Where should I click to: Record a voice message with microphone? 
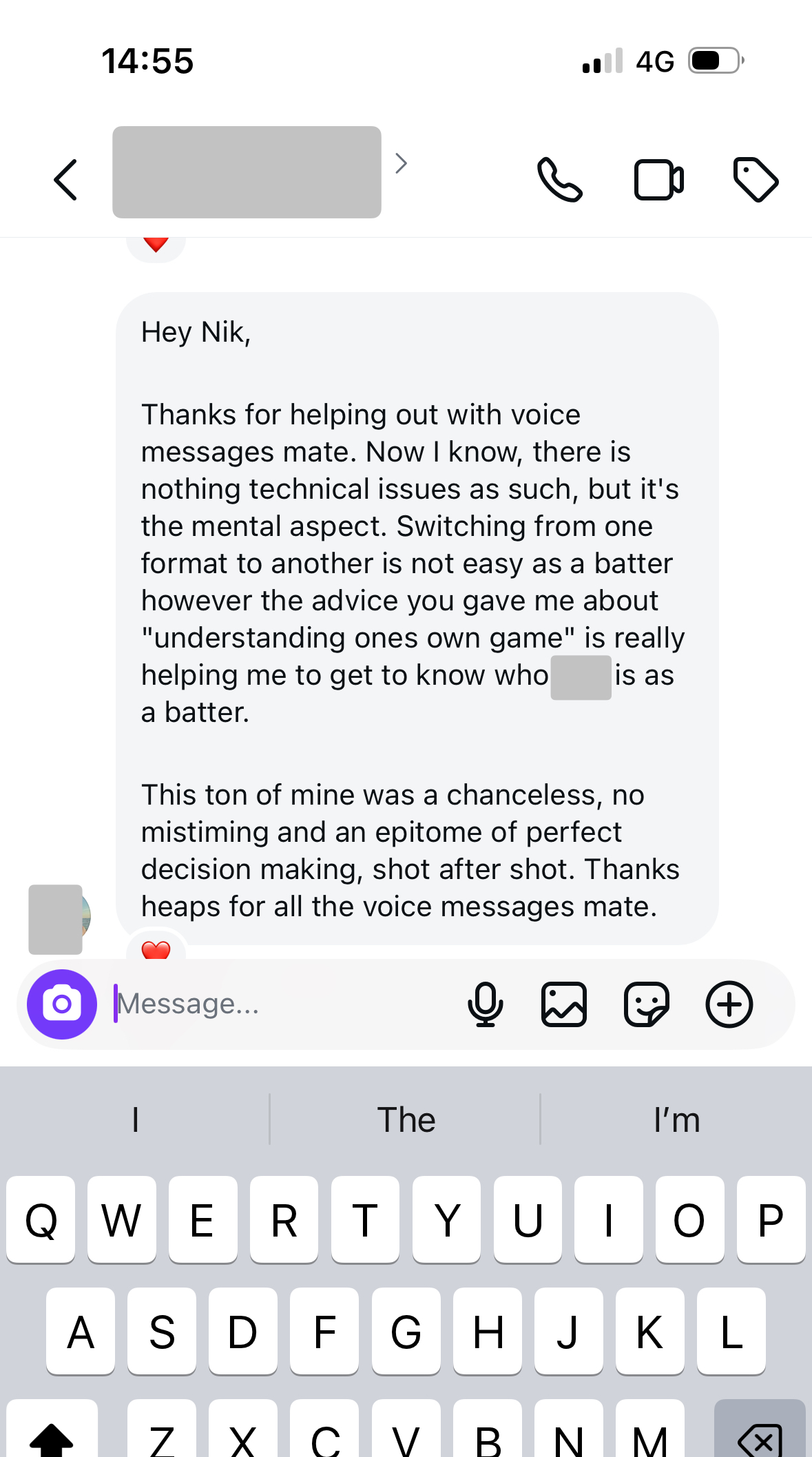click(485, 1004)
